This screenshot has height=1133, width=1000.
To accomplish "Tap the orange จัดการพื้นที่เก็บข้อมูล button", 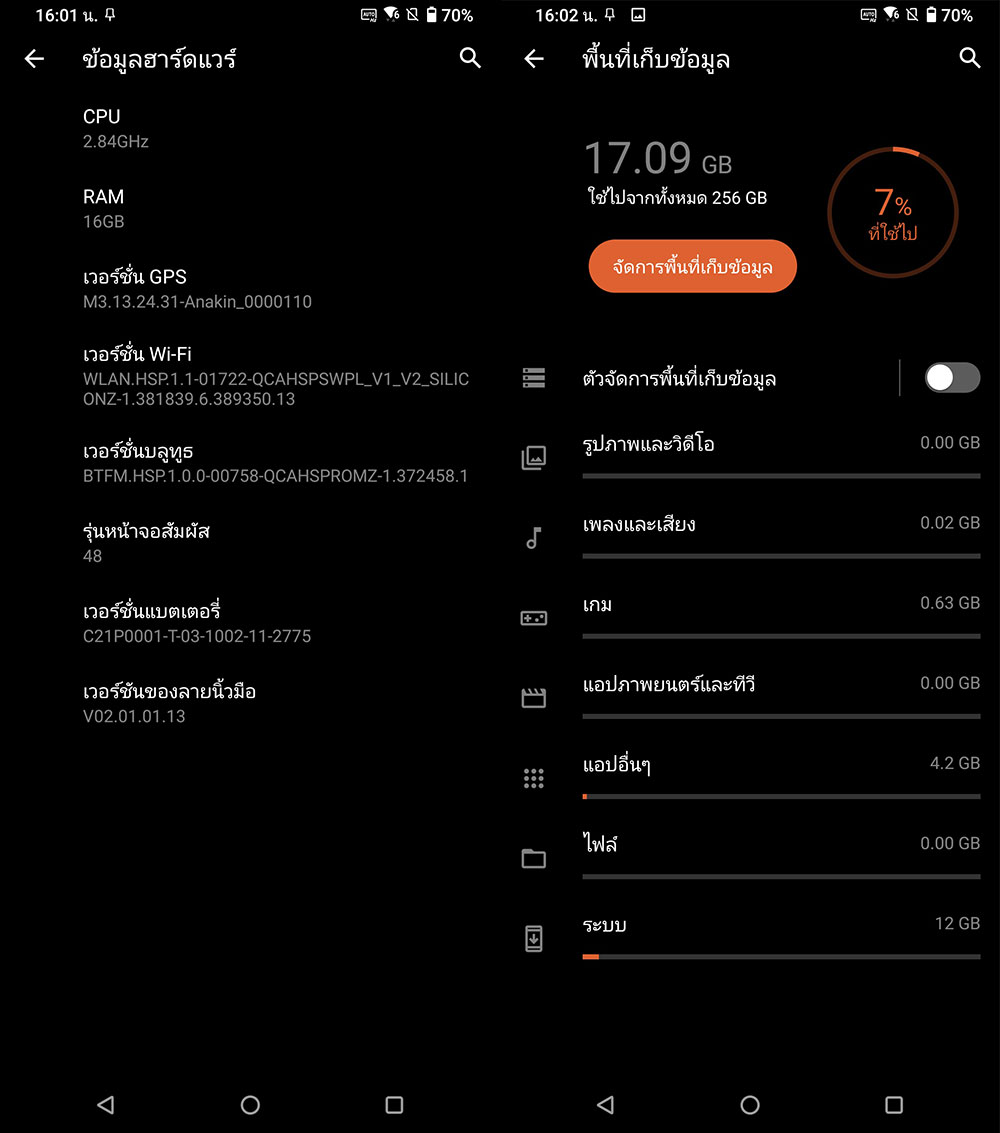I will 692,267.
